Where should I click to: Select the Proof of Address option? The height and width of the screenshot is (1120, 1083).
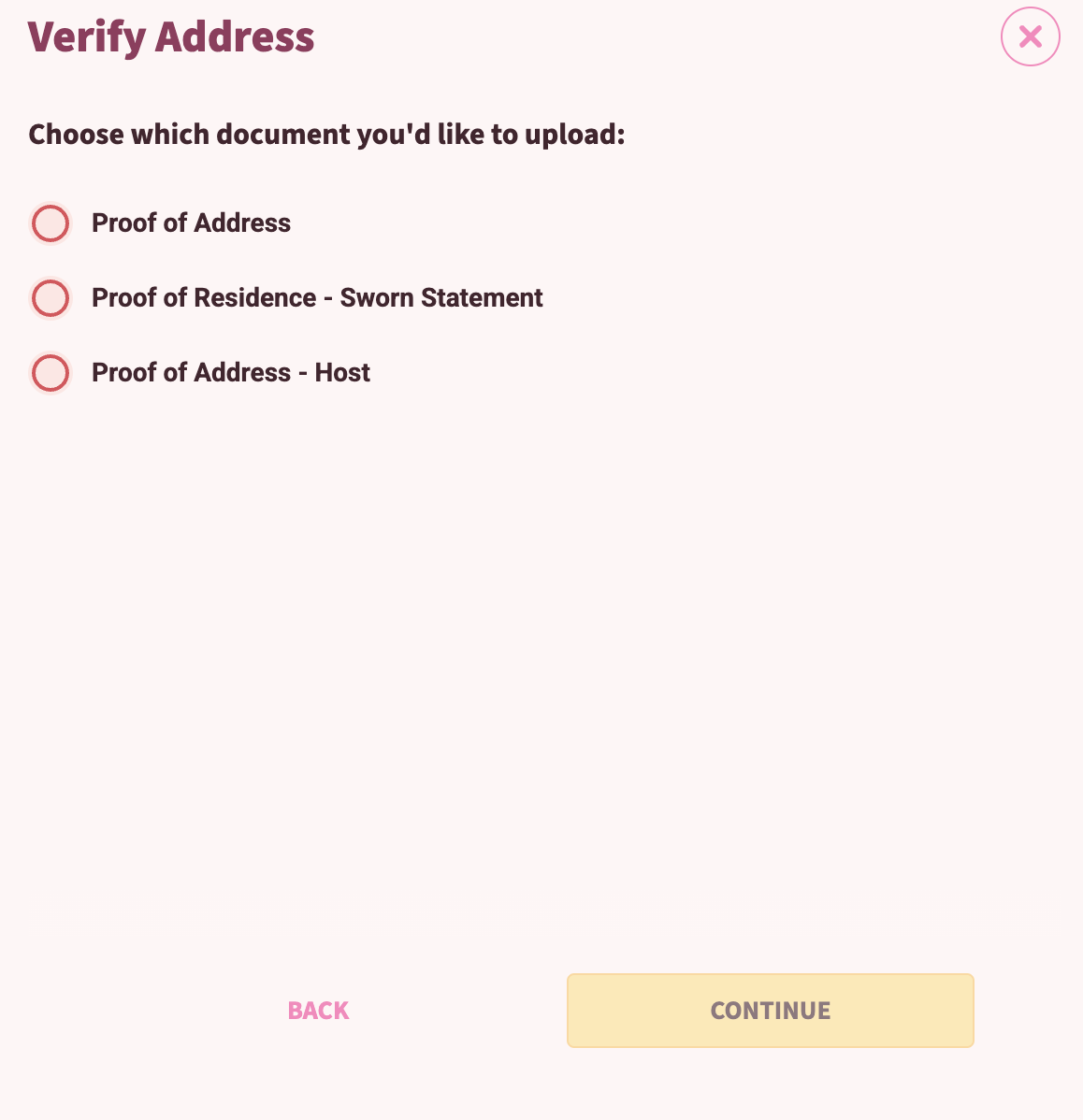click(51, 223)
